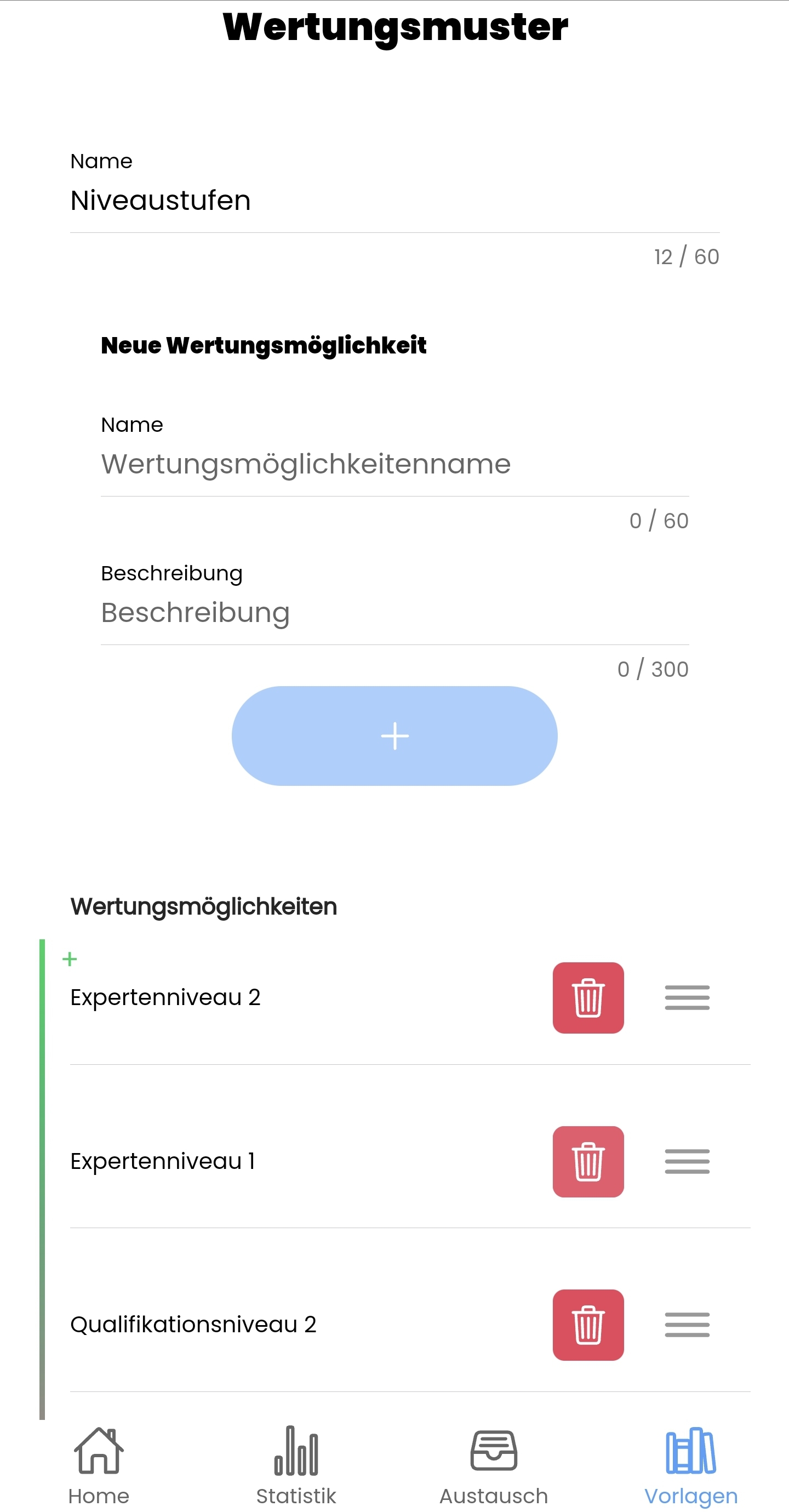Screen dimensions: 789x1512
Task: Tap the Beschreibung text field
Action: (x=393, y=613)
